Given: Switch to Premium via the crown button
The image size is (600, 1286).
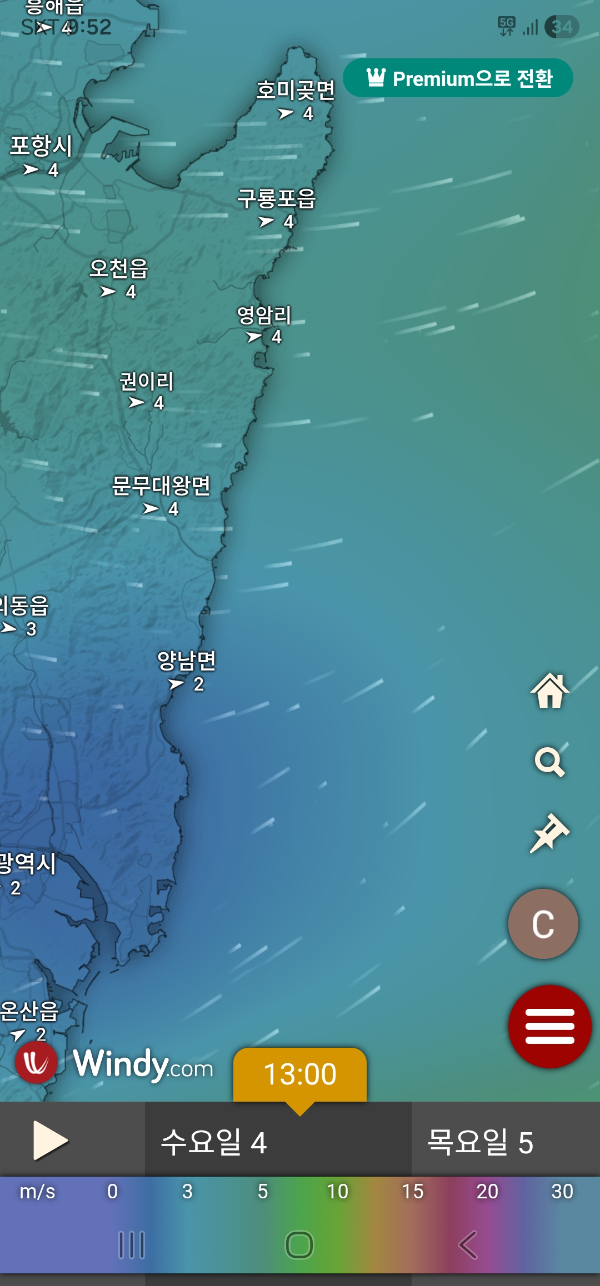Looking at the screenshot, I should [x=458, y=78].
